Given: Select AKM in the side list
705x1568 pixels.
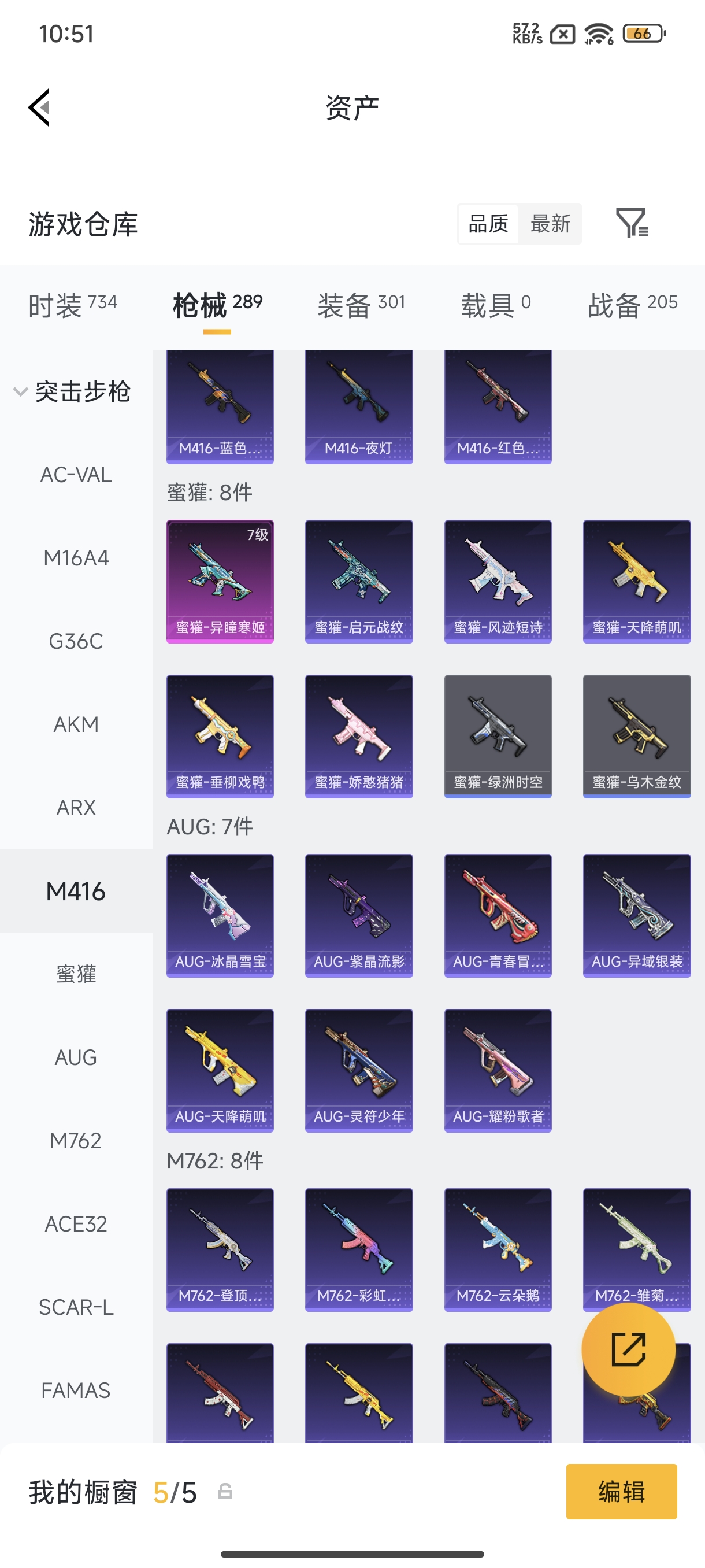Looking at the screenshot, I should pos(76,724).
